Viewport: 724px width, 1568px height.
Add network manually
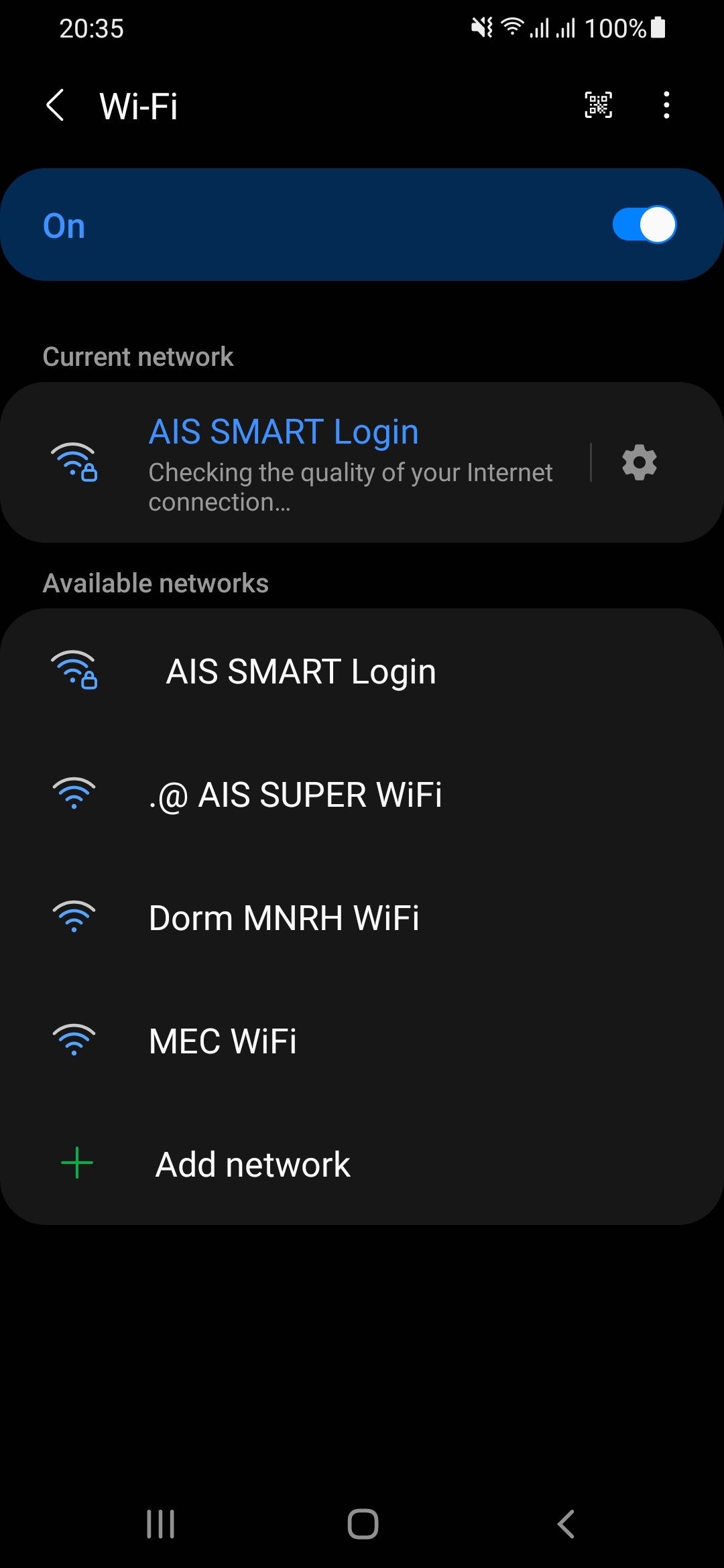pos(252,1165)
